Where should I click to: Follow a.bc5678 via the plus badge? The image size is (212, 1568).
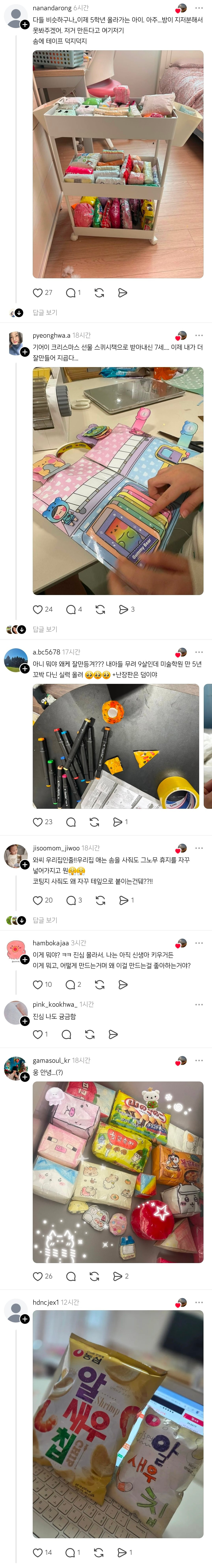[25, 668]
